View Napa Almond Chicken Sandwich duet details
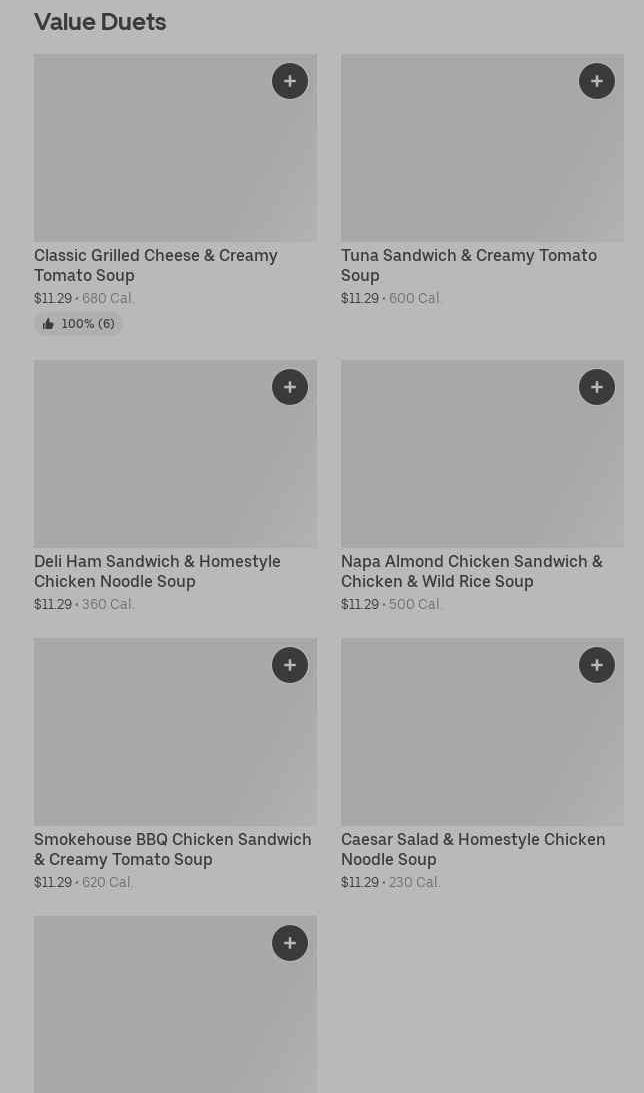Screen dimensions: 644x1093 [471, 571]
